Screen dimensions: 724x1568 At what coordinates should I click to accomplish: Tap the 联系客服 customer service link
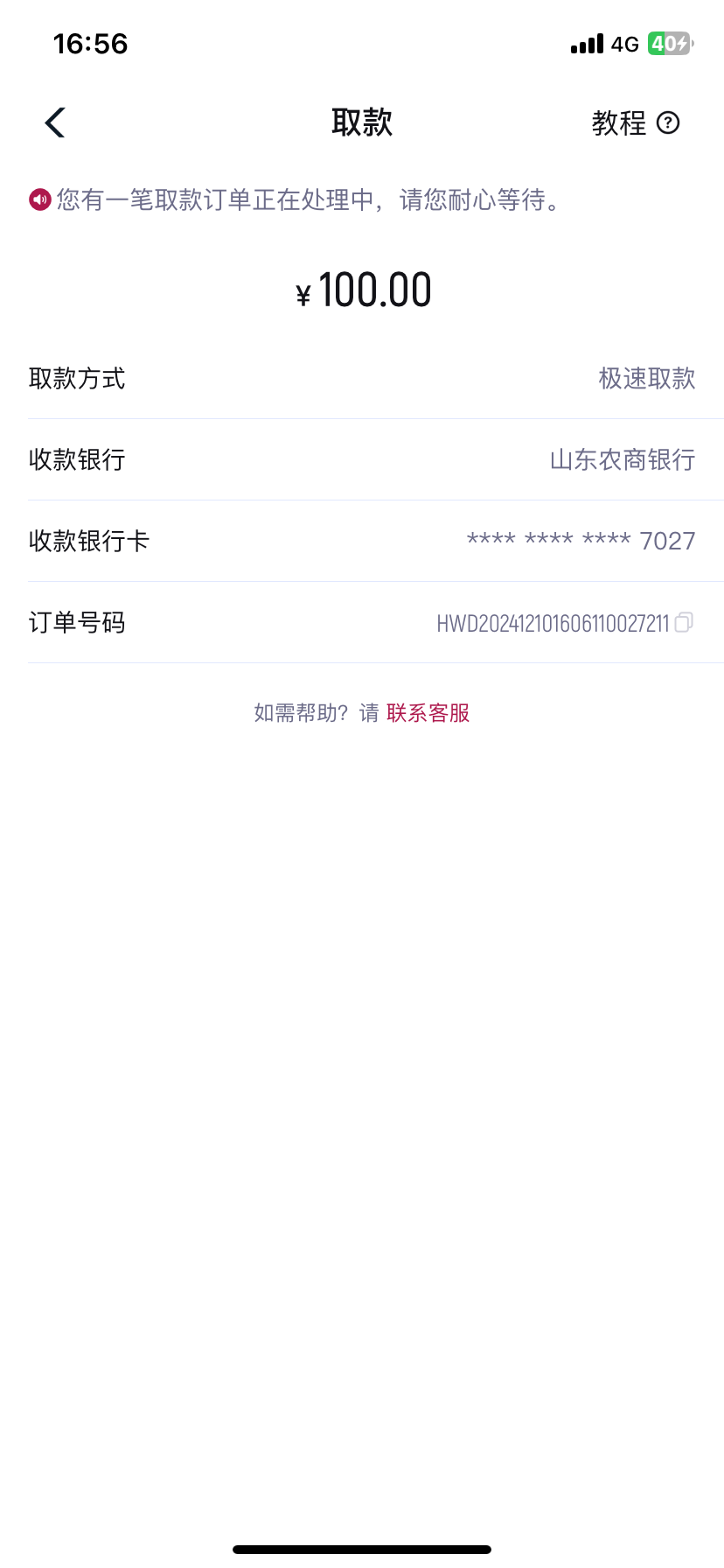pos(428,713)
